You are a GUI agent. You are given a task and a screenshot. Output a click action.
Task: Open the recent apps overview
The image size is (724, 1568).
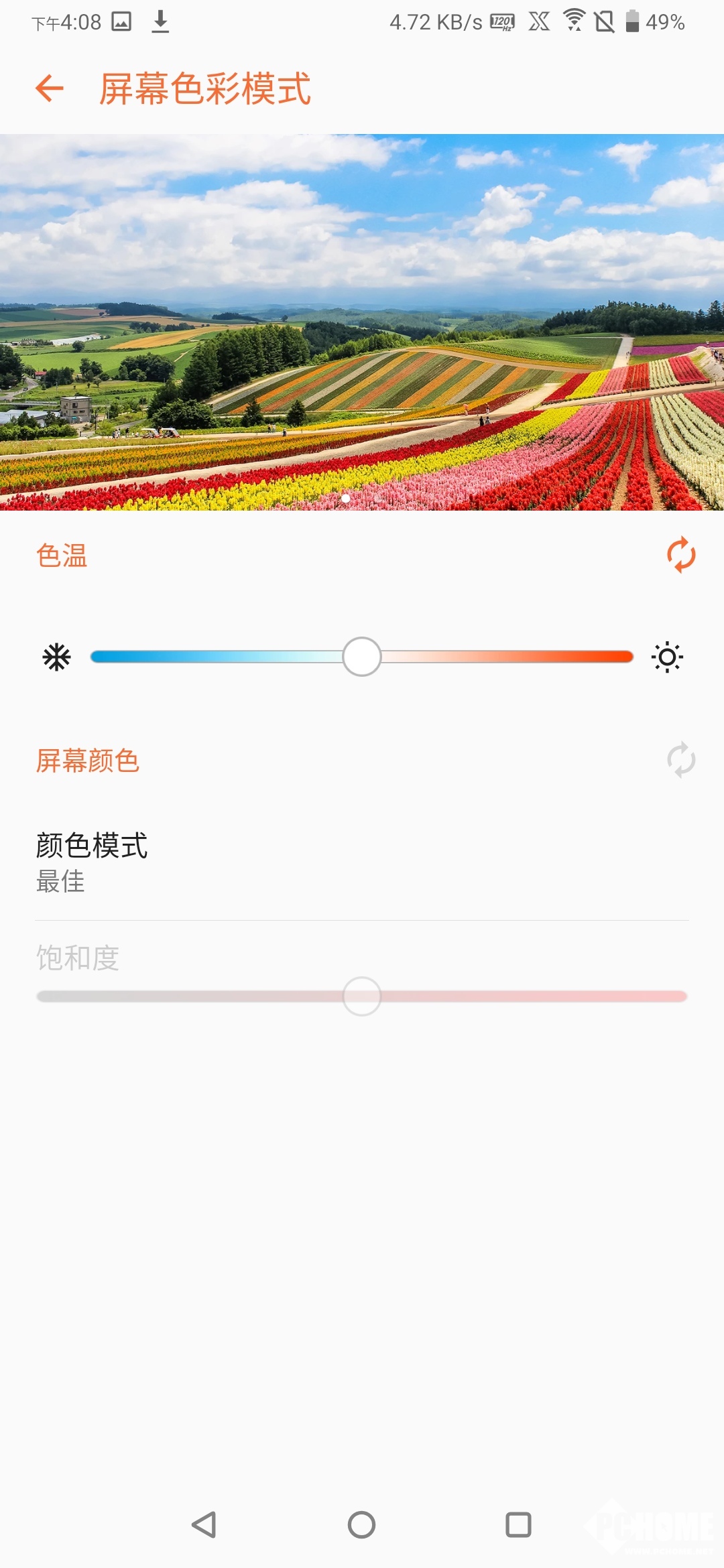(518, 1525)
